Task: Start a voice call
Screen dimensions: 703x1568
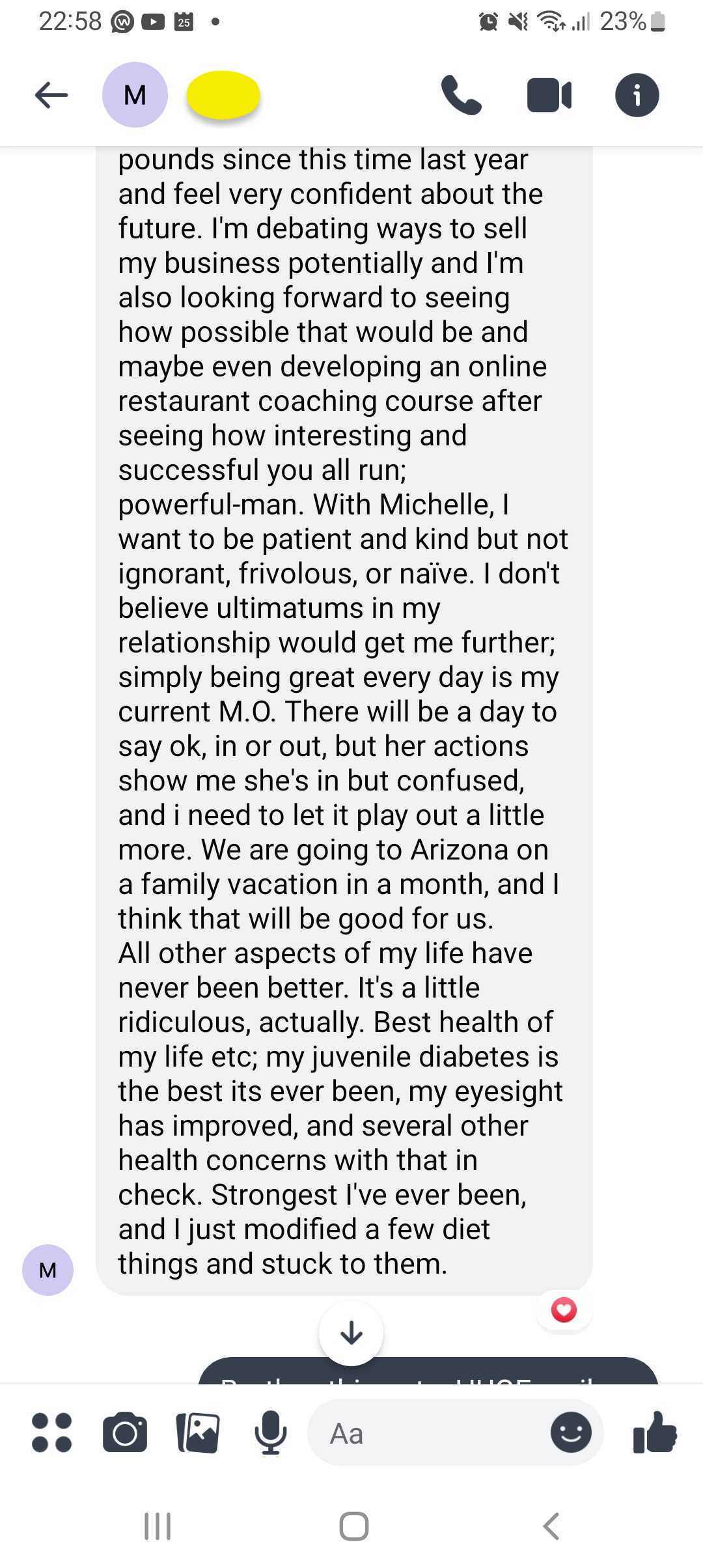Action: (461, 95)
